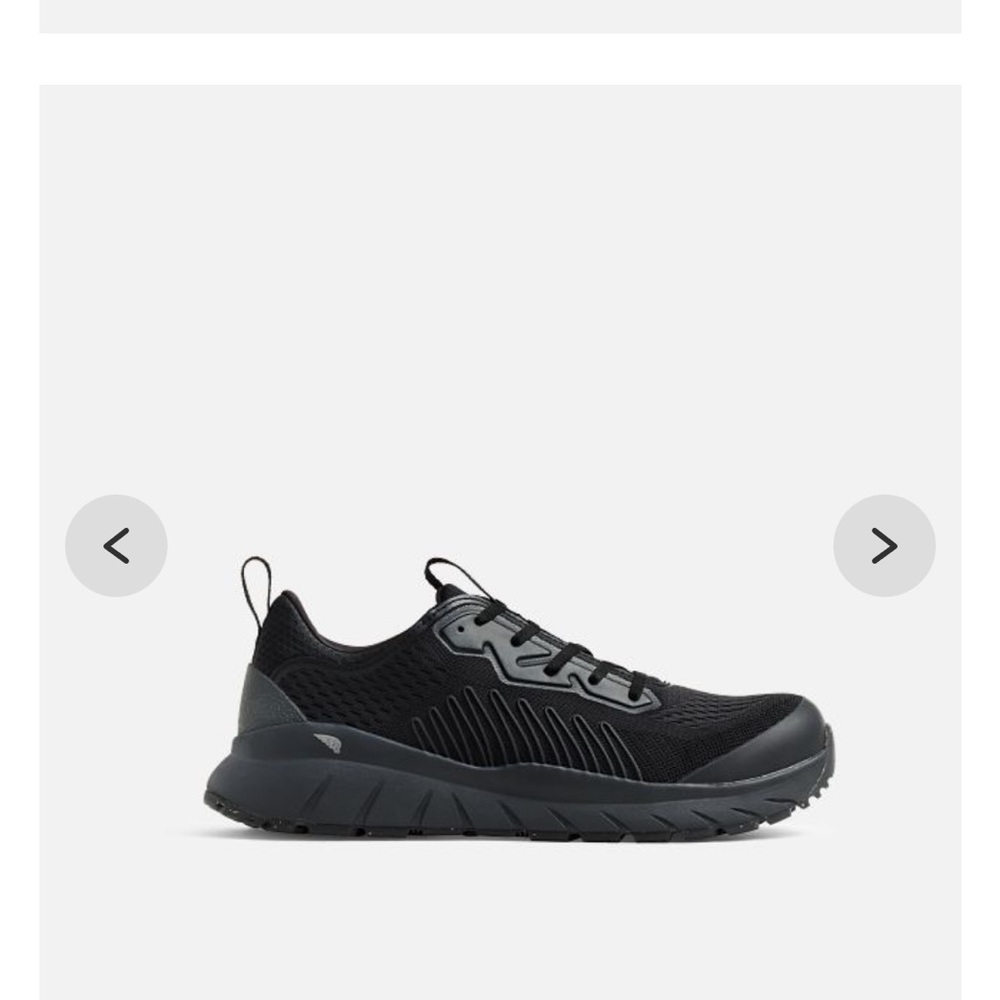Image resolution: width=1000 pixels, height=1000 pixels.
Task: Show the next product image
Action: (x=884, y=546)
